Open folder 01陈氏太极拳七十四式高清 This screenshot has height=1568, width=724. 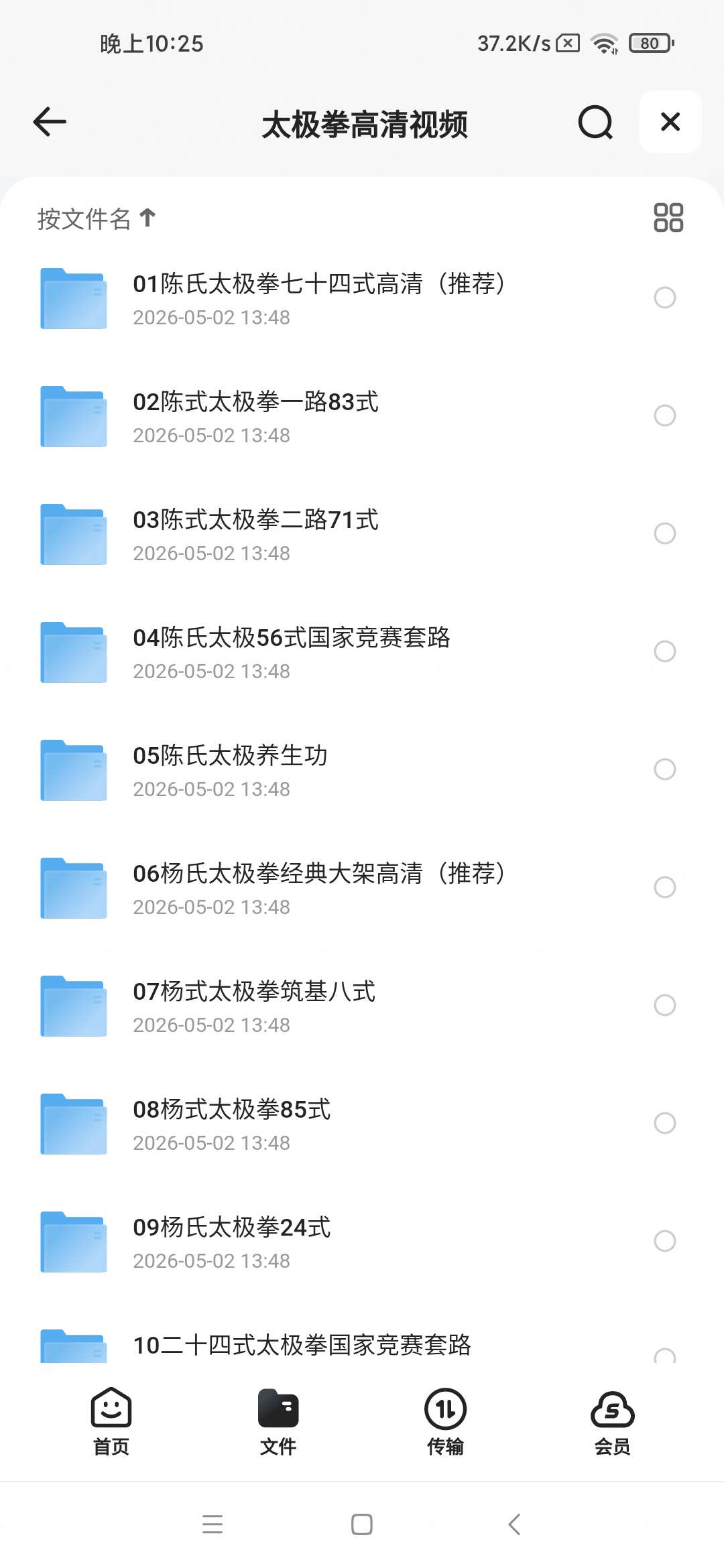coord(362,298)
